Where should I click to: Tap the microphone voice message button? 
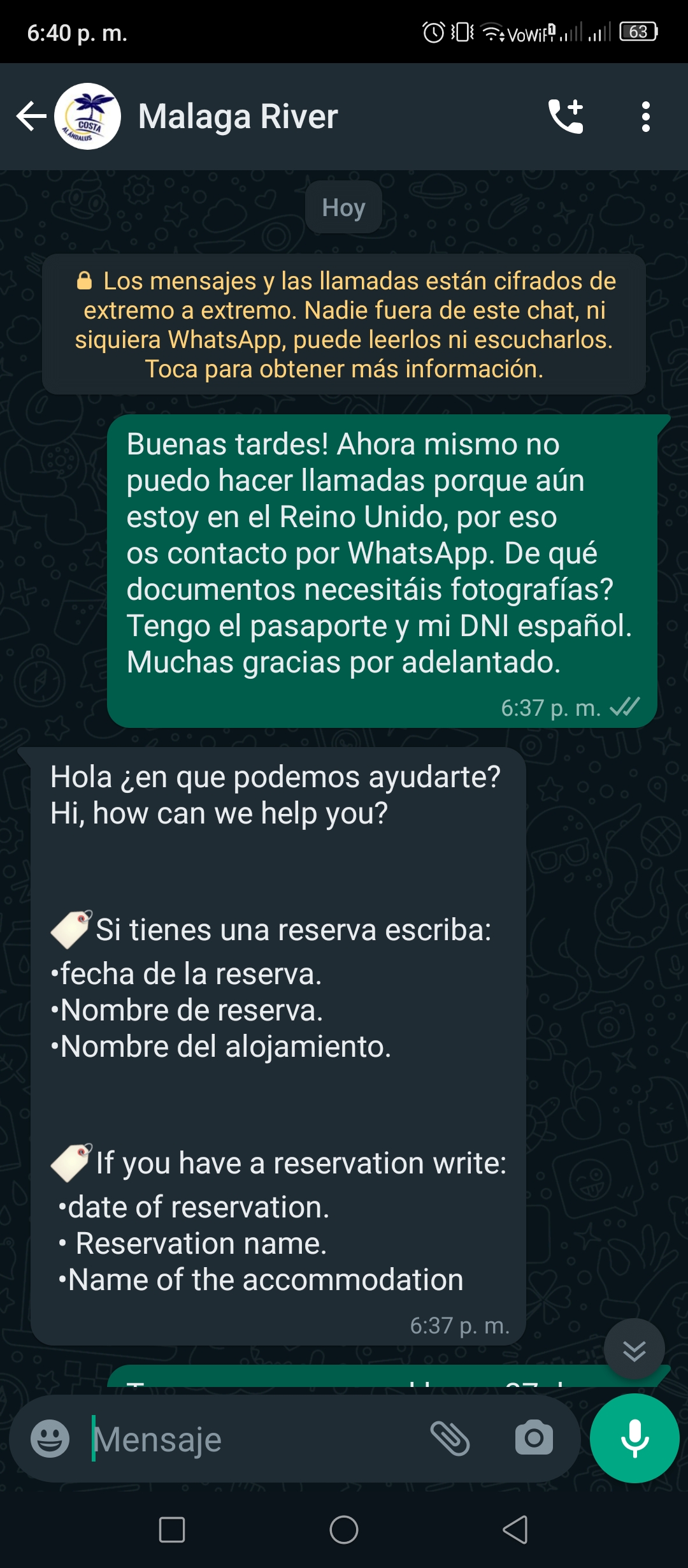[x=634, y=1439]
